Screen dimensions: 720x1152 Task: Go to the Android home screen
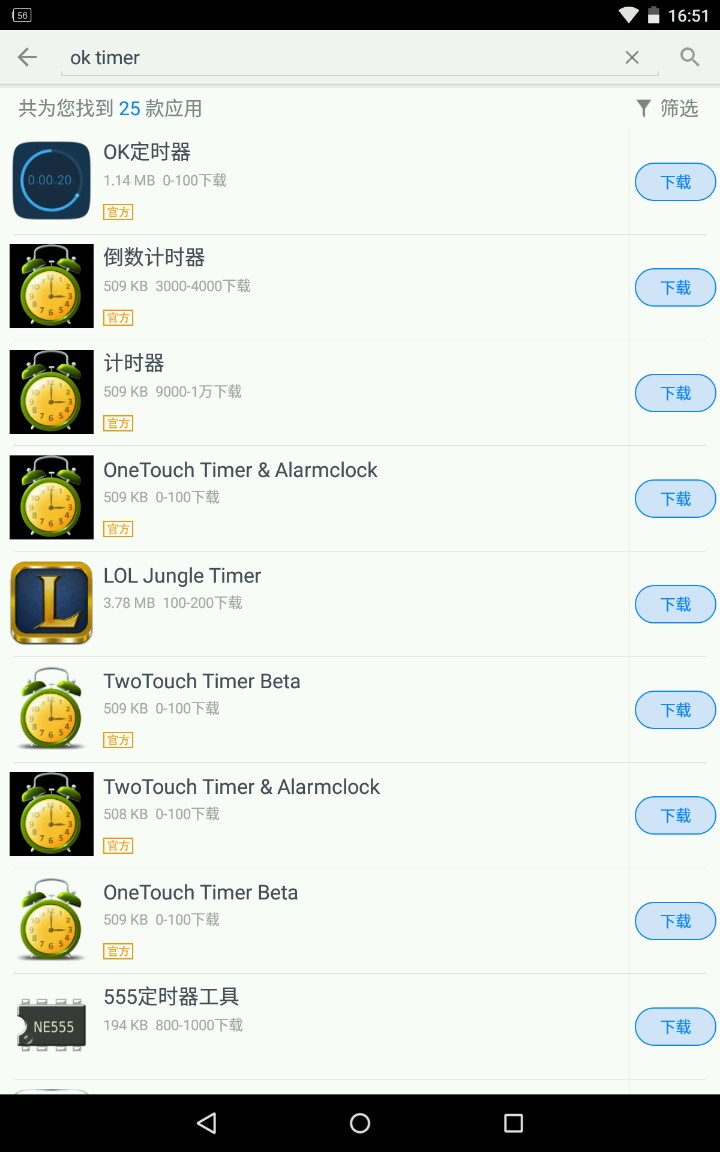coord(360,1123)
